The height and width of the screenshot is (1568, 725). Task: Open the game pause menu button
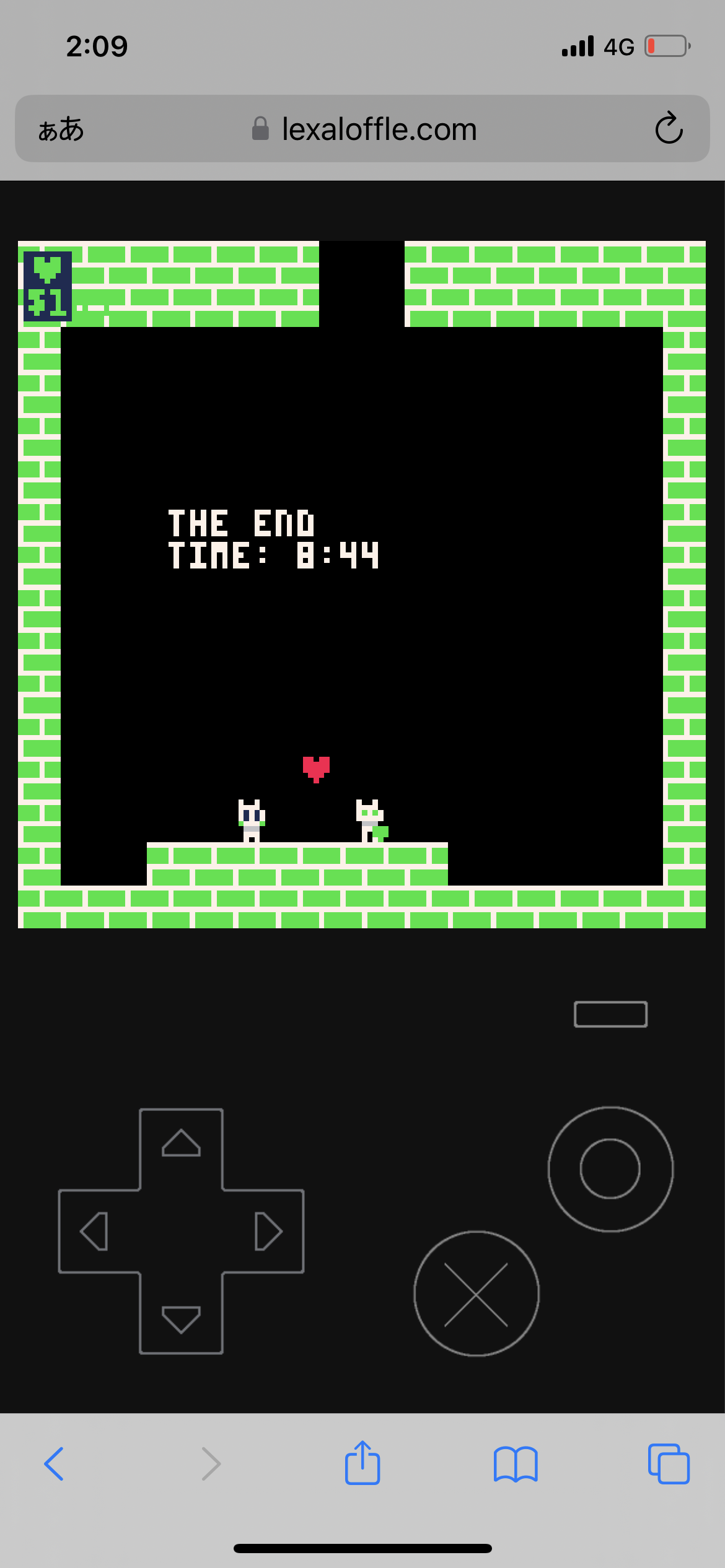pos(610,1014)
